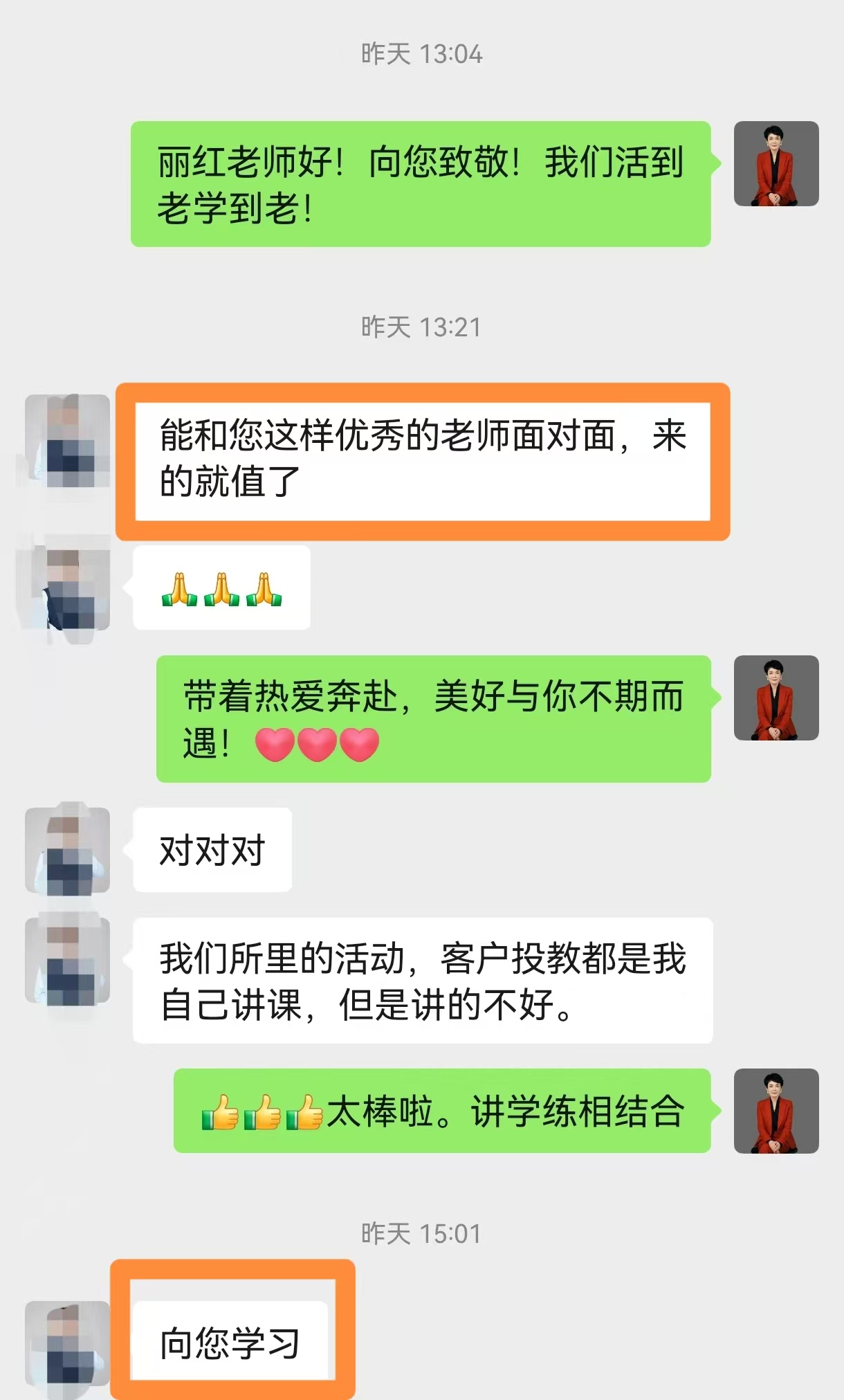The width and height of the screenshot is (844, 1400).
Task: Tap sender's avatar beside 太棒啦 message
Action: (776, 1111)
